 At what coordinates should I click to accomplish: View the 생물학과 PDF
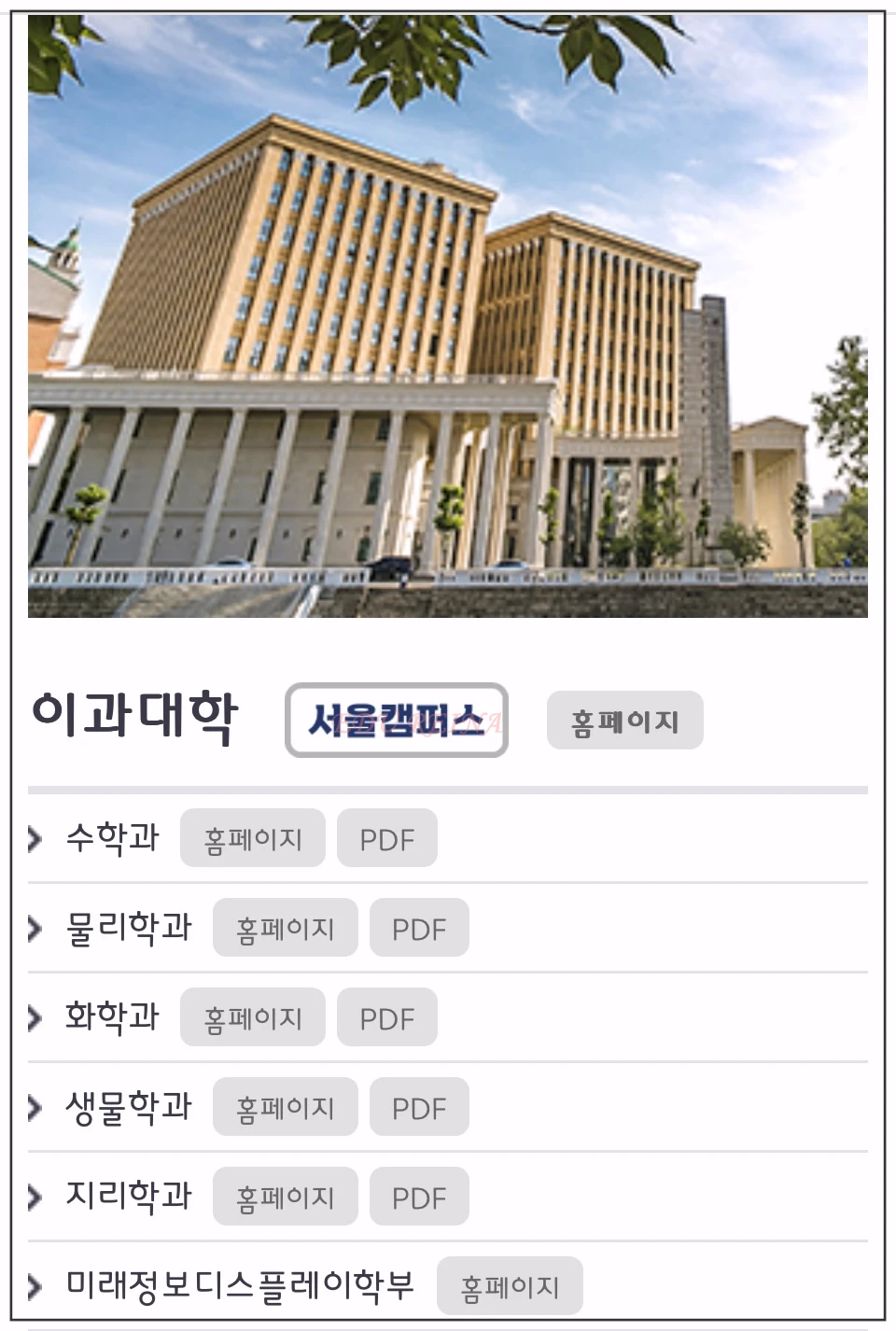(419, 1107)
